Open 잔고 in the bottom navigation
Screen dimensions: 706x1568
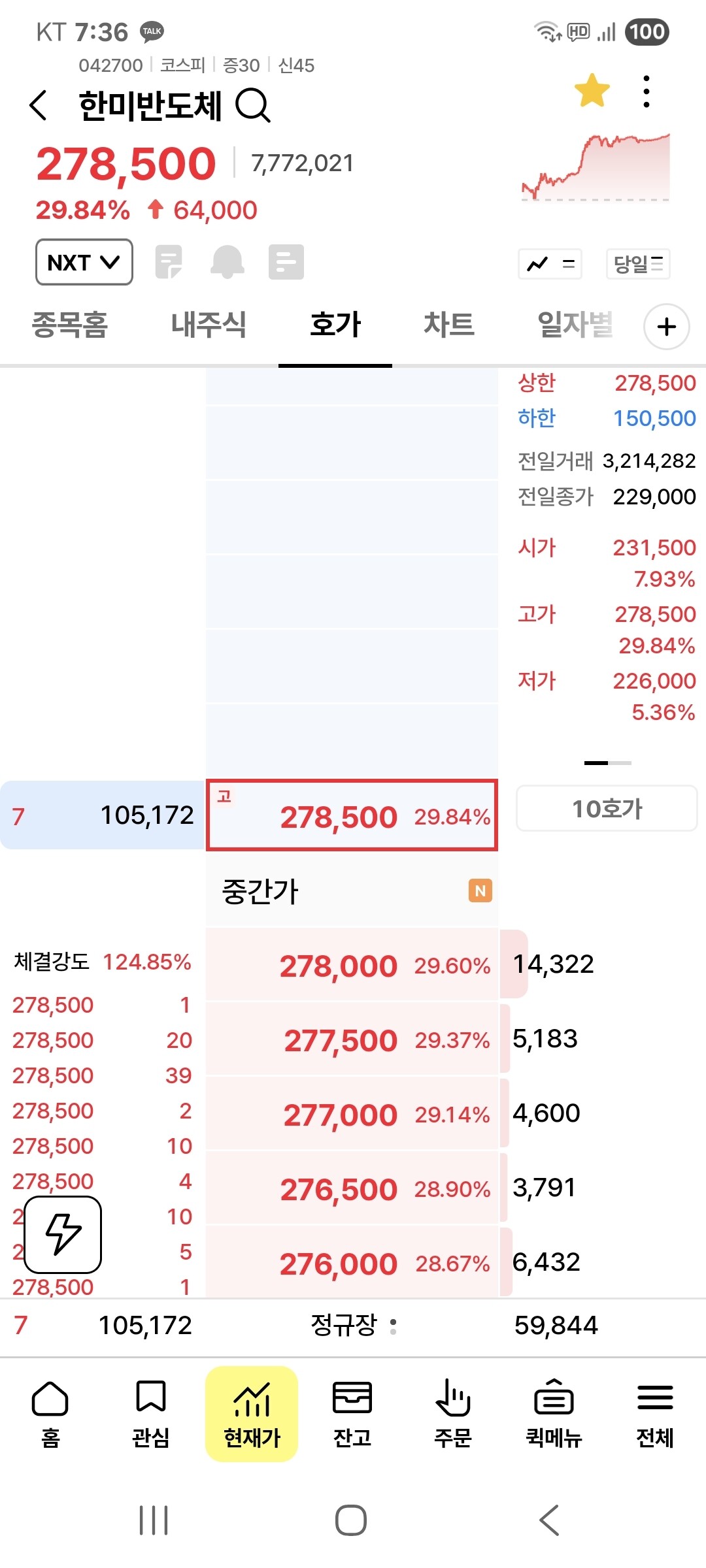(x=352, y=1414)
